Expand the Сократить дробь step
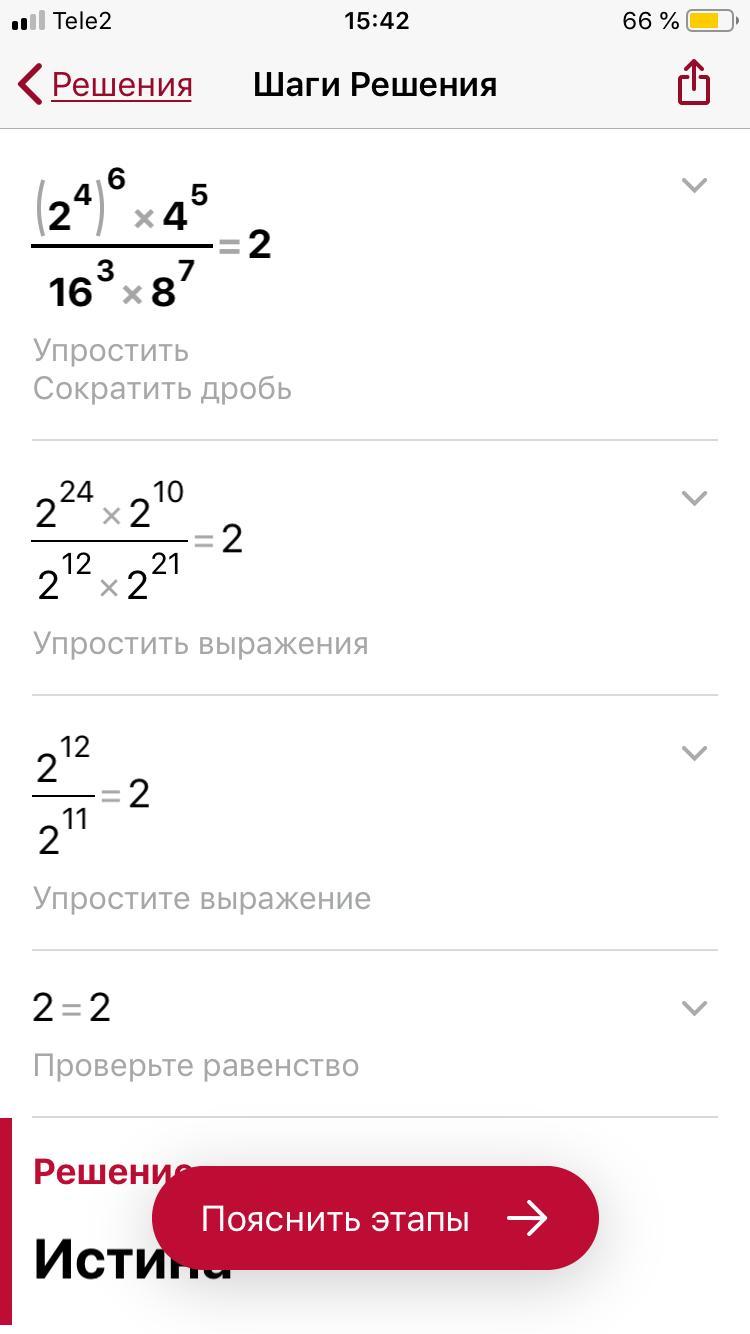 pos(694,185)
